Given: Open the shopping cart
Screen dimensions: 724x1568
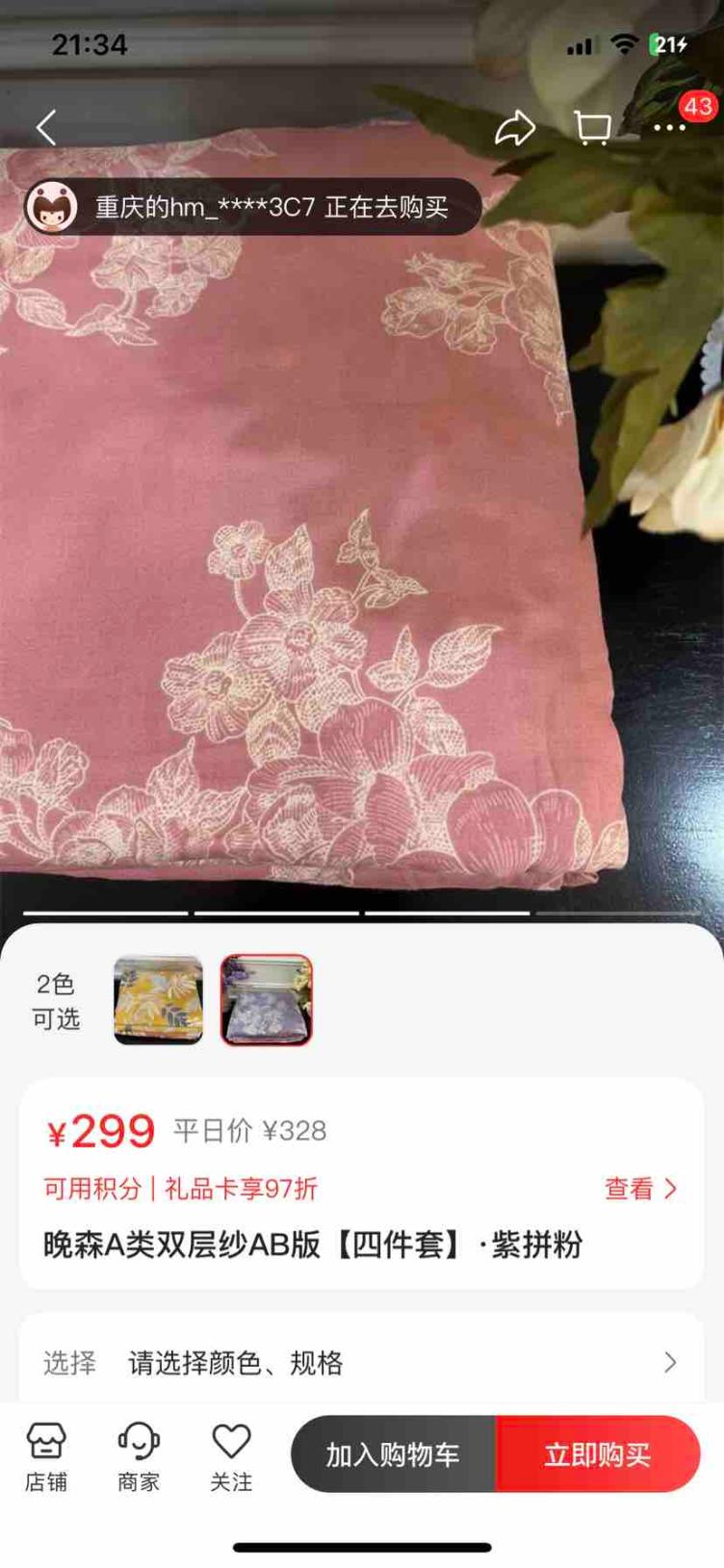Looking at the screenshot, I should [x=592, y=127].
